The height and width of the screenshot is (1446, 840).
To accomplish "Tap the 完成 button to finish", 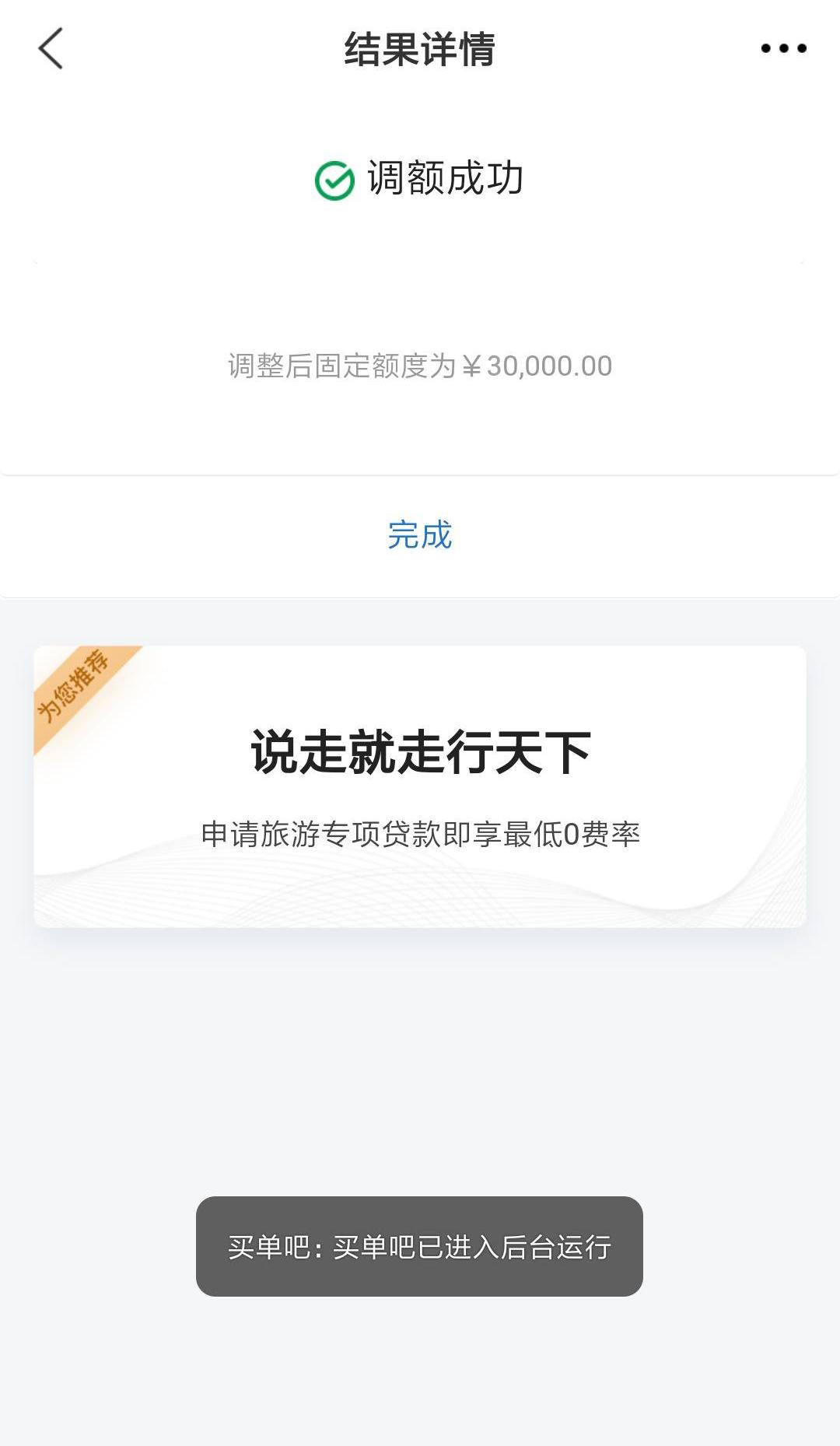I will [420, 535].
